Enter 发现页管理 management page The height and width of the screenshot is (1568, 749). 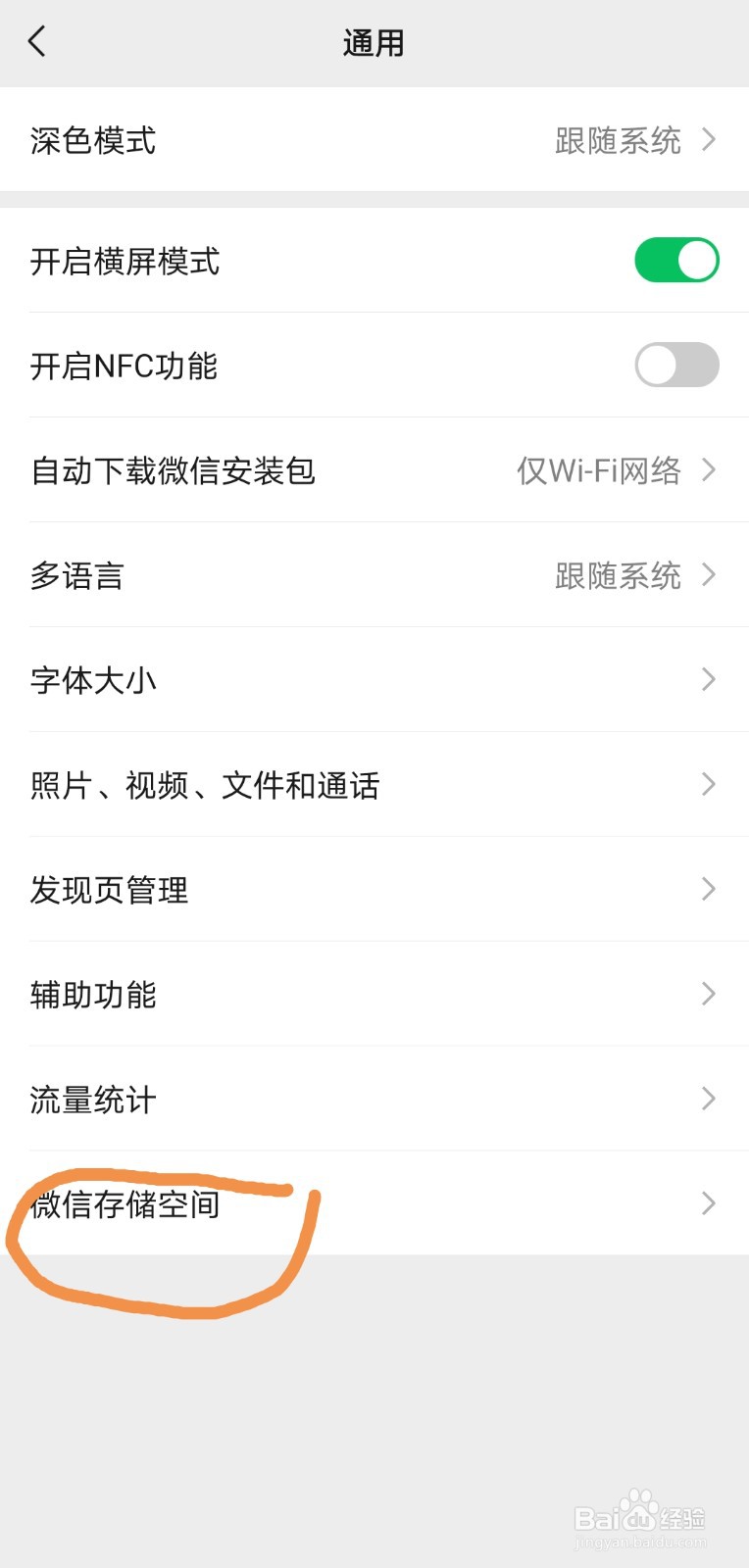point(373,890)
